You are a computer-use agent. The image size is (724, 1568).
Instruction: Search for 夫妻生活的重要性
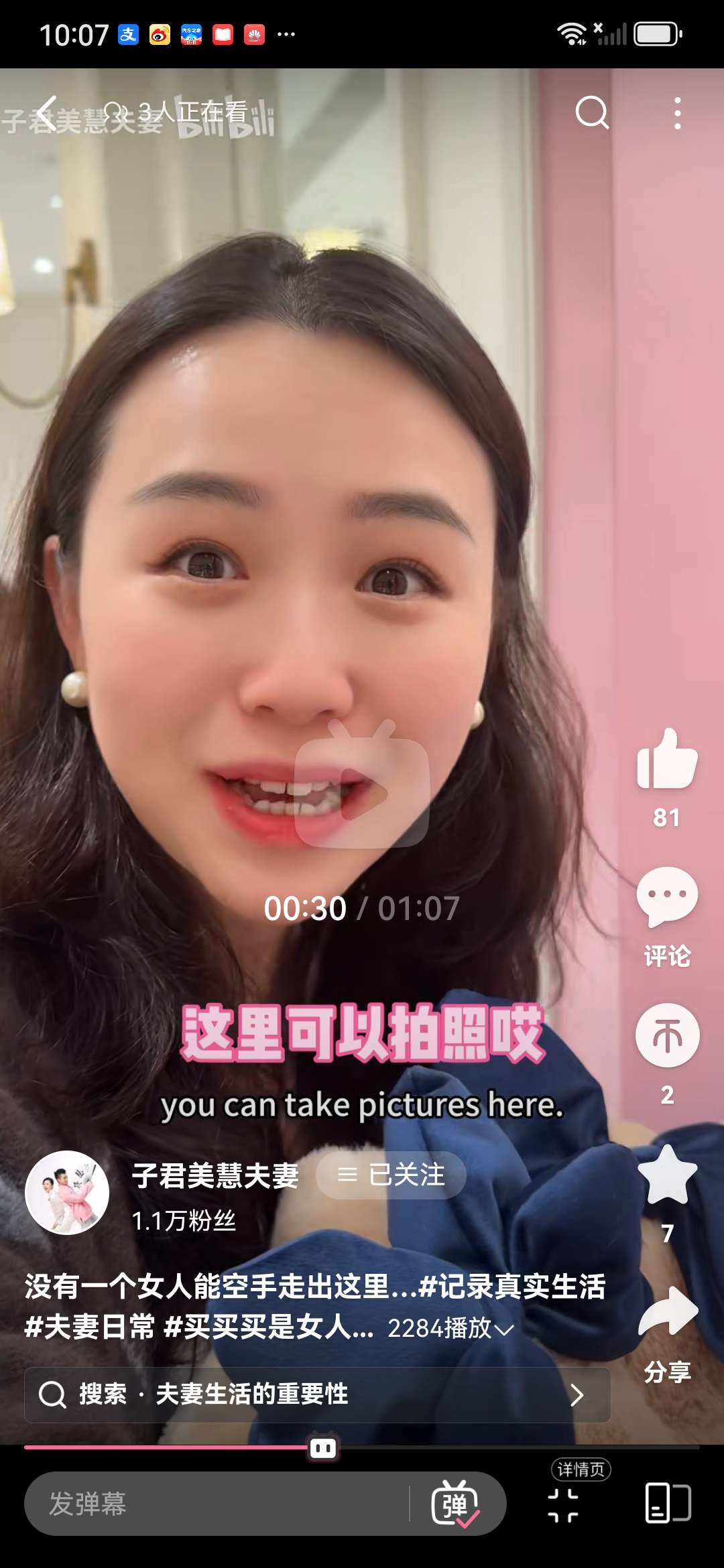point(317,1394)
